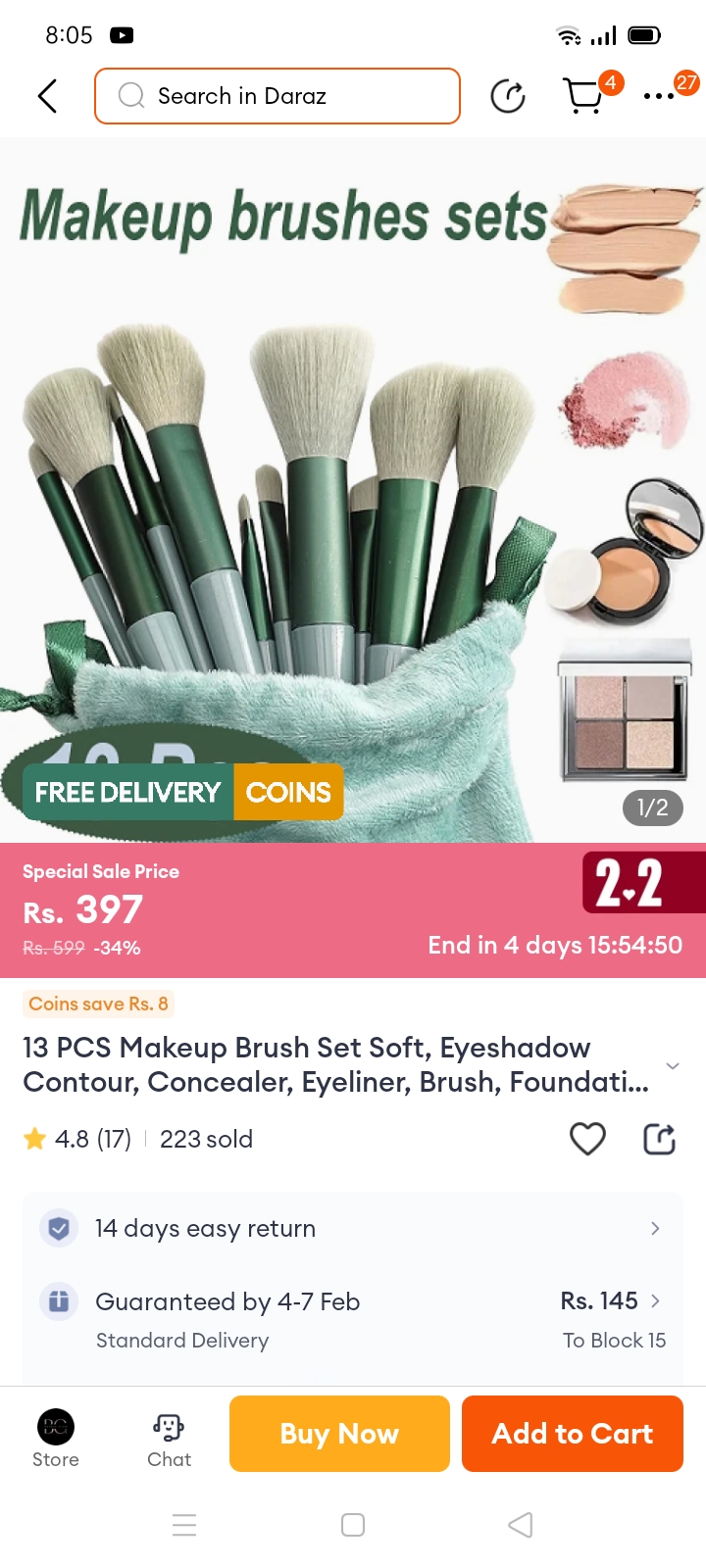Viewport: 706px width, 1568px height.
Task: Tap the system home button
Action: pyautogui.click(x=353, y=1525)
